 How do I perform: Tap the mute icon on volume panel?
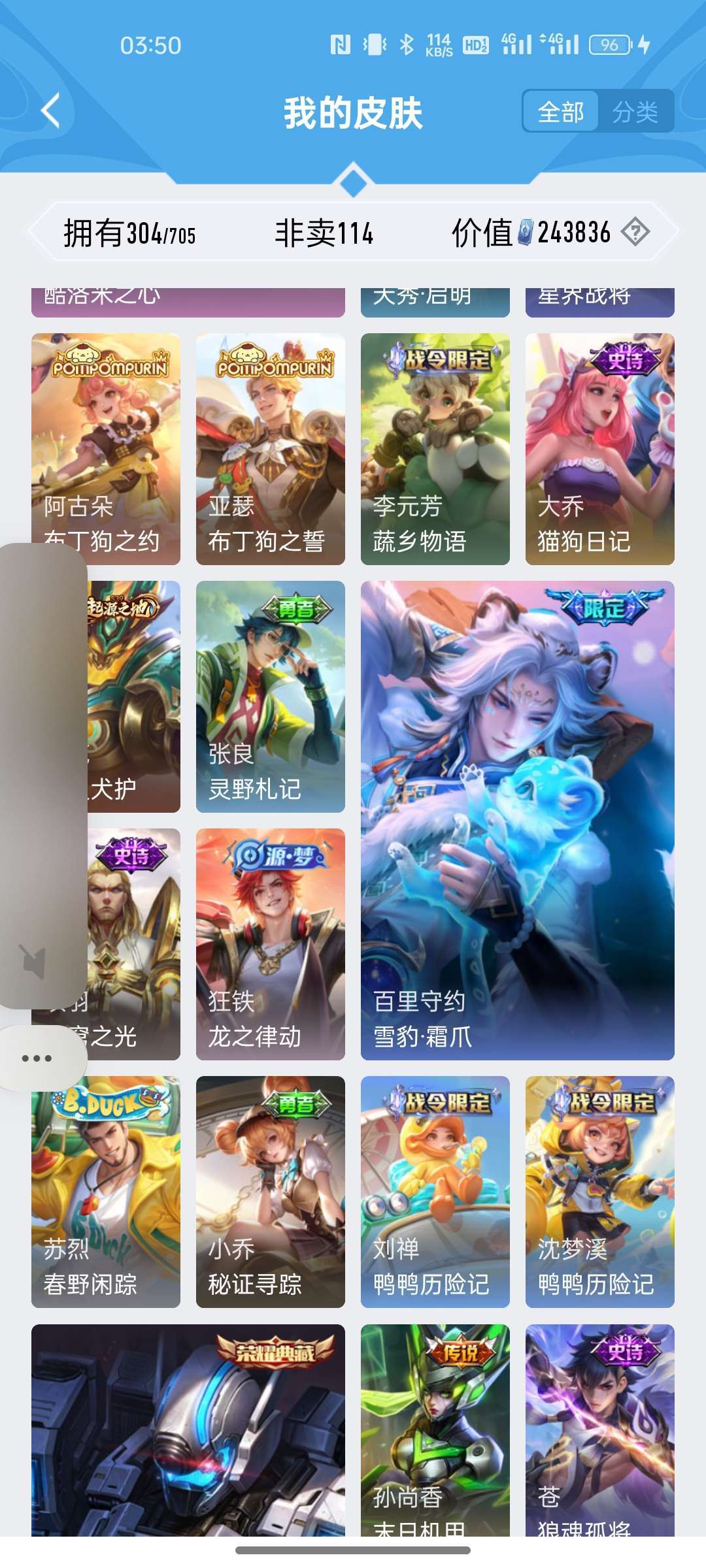point(34,961)
